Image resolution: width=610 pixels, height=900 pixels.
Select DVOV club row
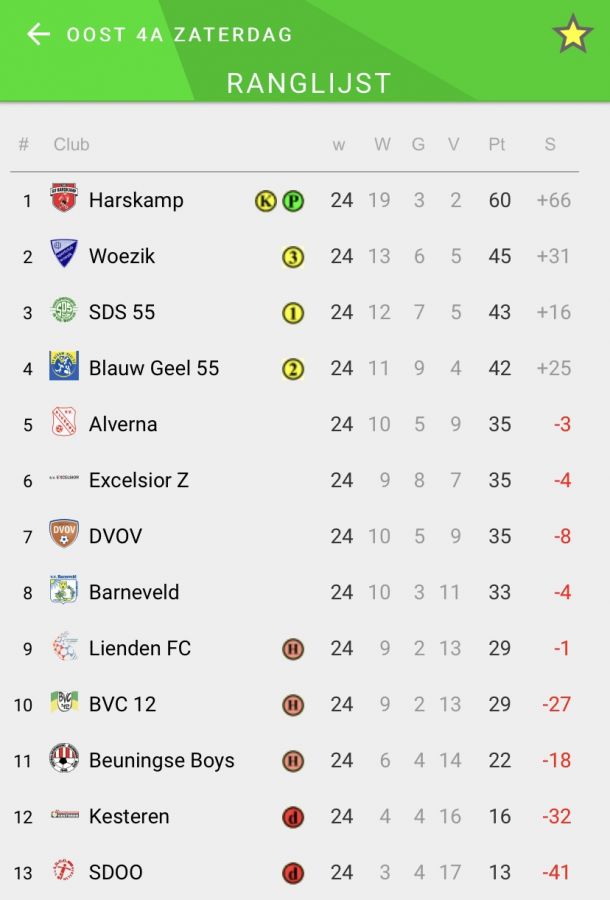[115, 536]
